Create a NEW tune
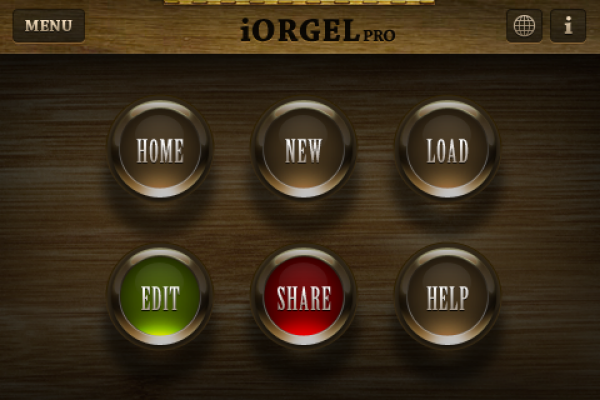600x400 pixels. 304,150
